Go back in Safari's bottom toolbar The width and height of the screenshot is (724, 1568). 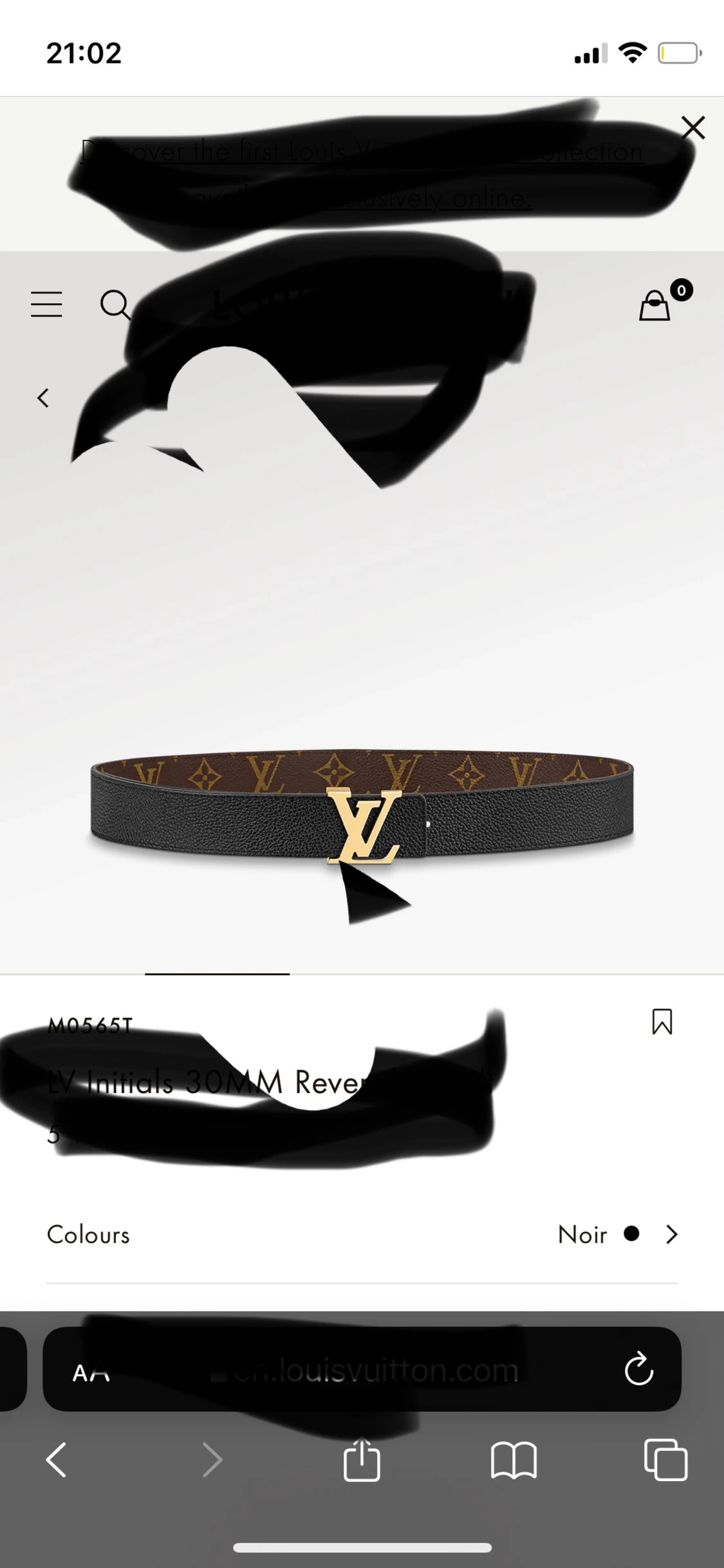coord(56,1459)
